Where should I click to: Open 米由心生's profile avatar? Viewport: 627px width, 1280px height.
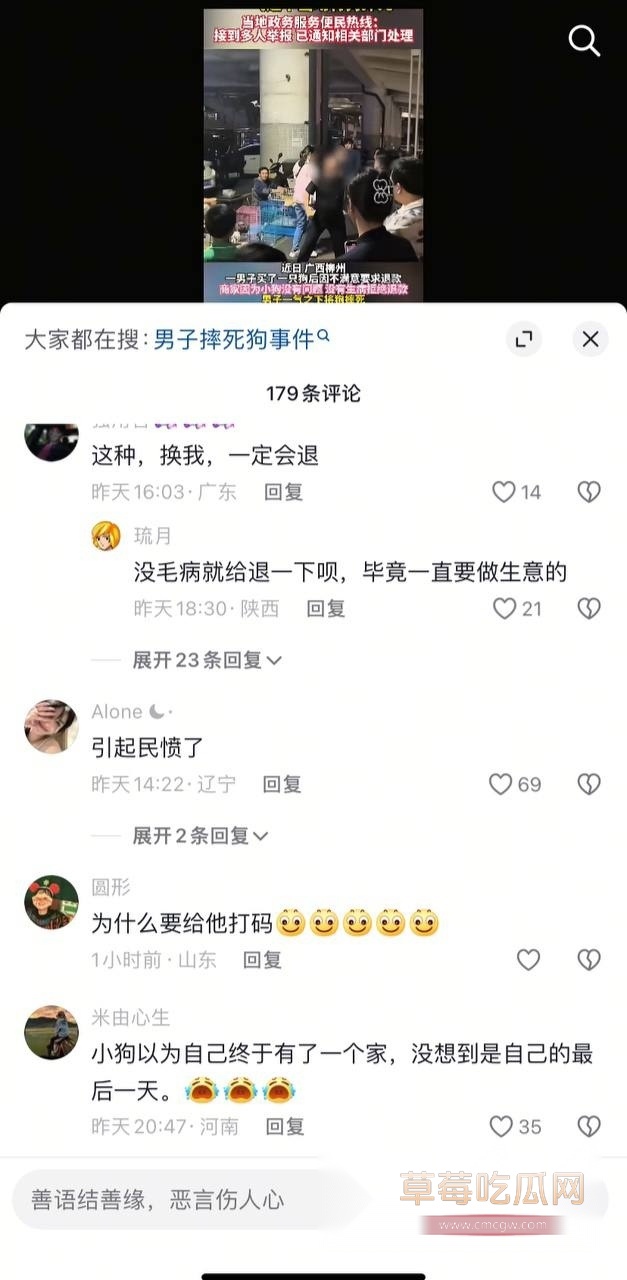point(51,1031)
